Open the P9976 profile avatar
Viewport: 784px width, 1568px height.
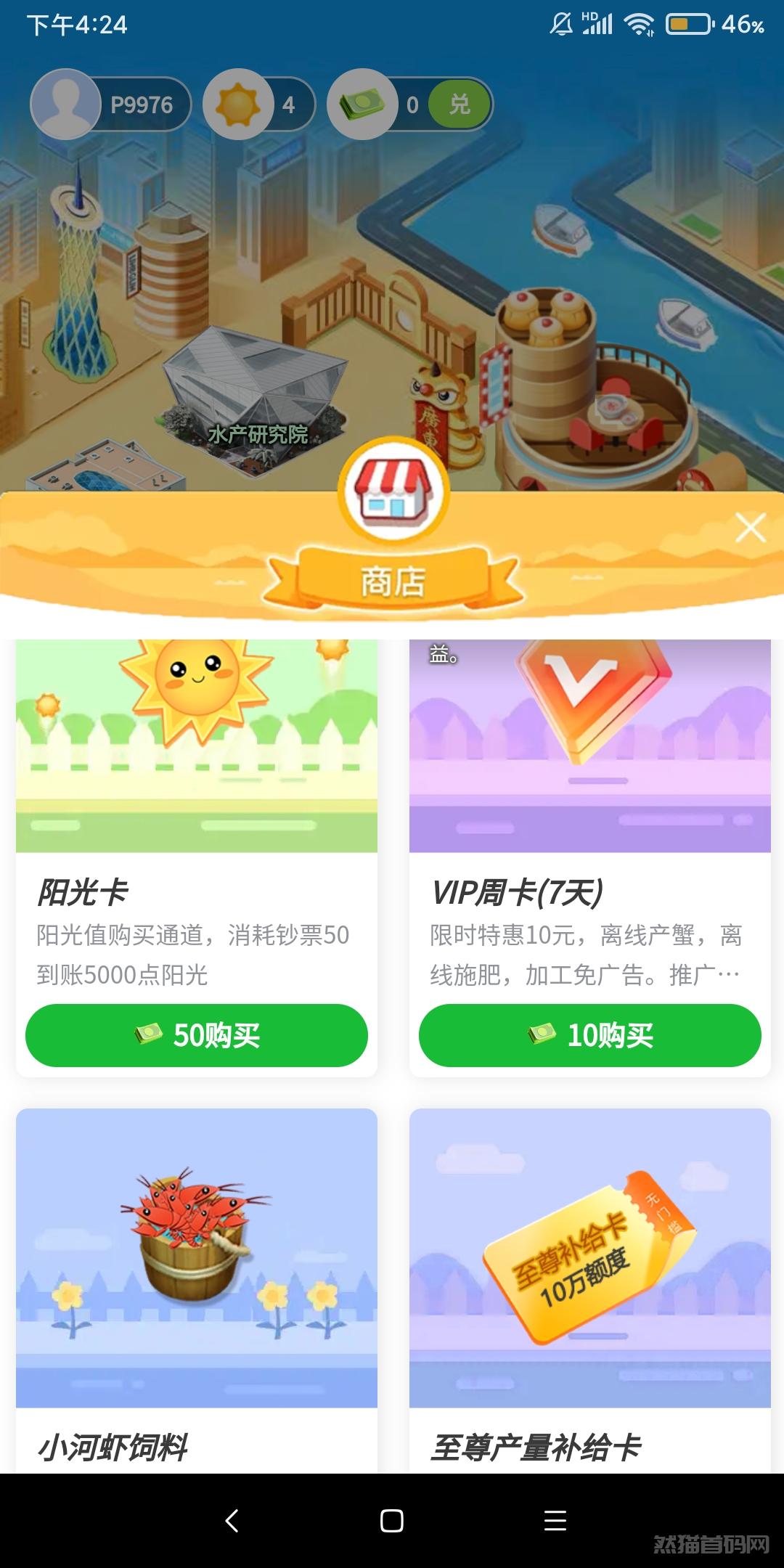pyautogui.click(x=65, y=105)
